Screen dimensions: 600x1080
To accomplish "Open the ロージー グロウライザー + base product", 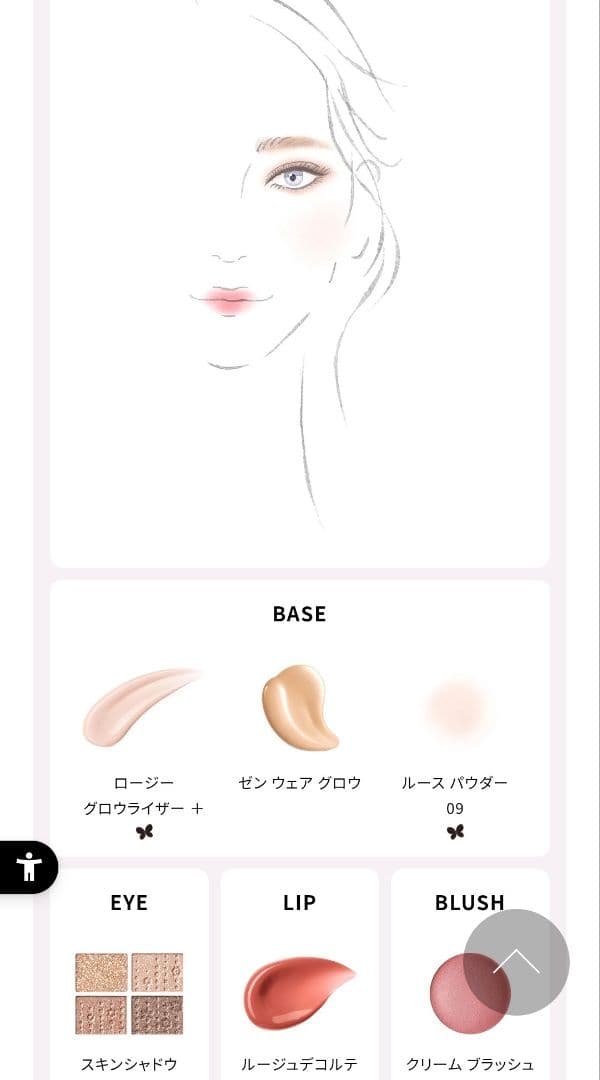I will coord(144,710).
